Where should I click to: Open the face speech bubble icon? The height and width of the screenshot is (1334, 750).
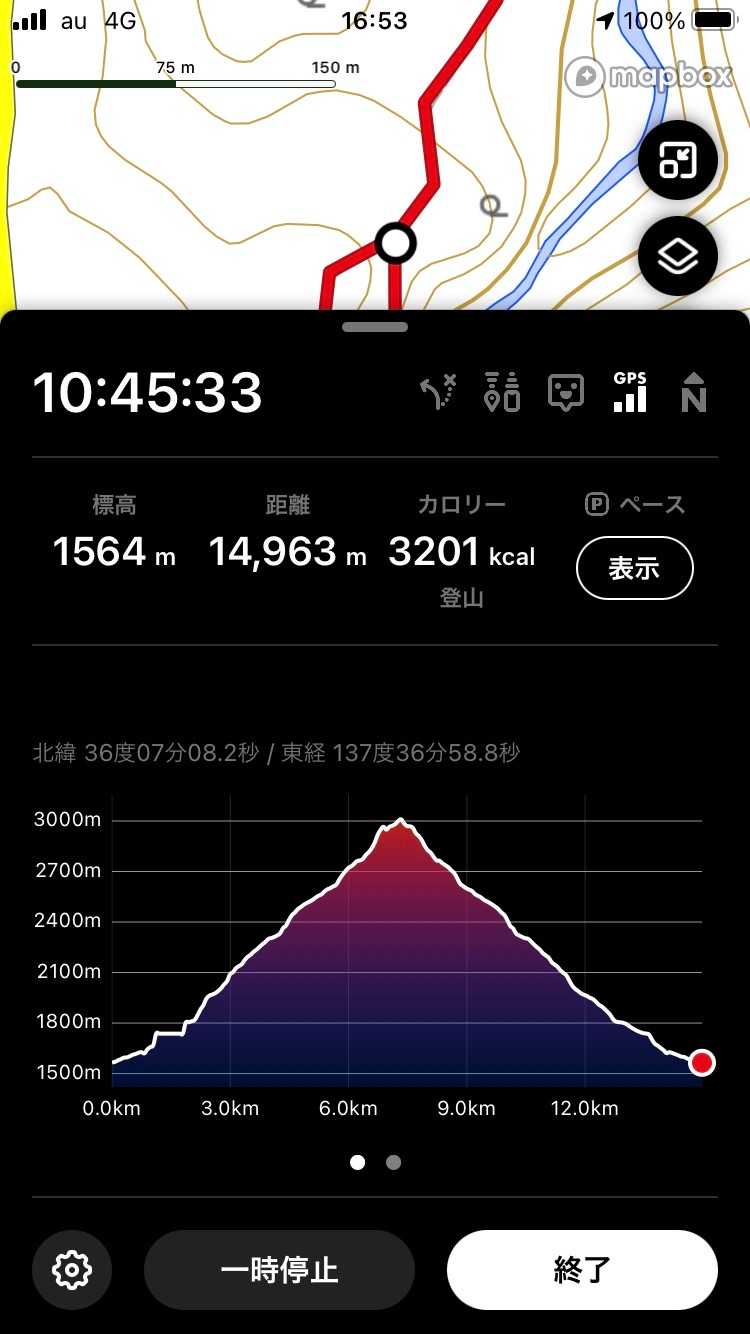(566, 392)
